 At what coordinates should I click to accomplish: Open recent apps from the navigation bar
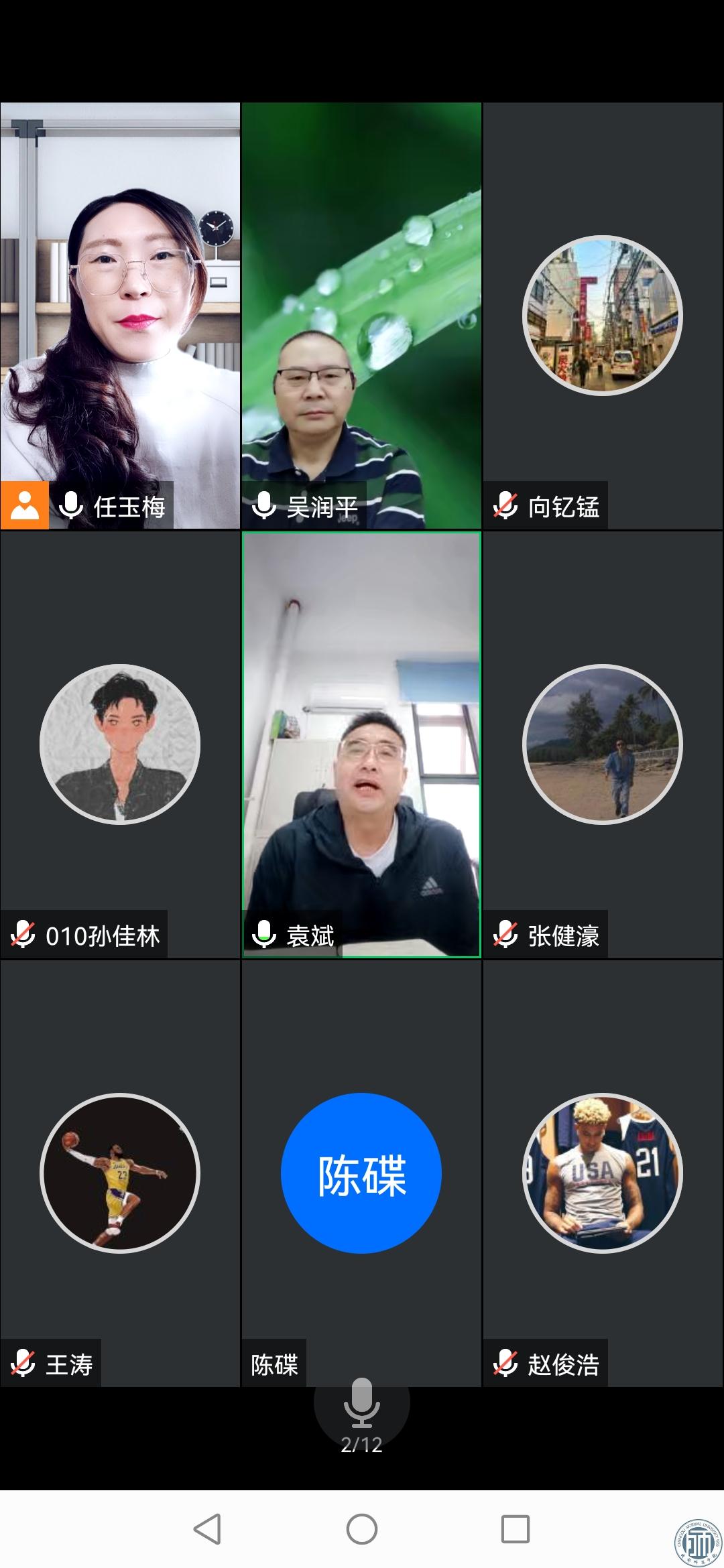coord(516,1529)
